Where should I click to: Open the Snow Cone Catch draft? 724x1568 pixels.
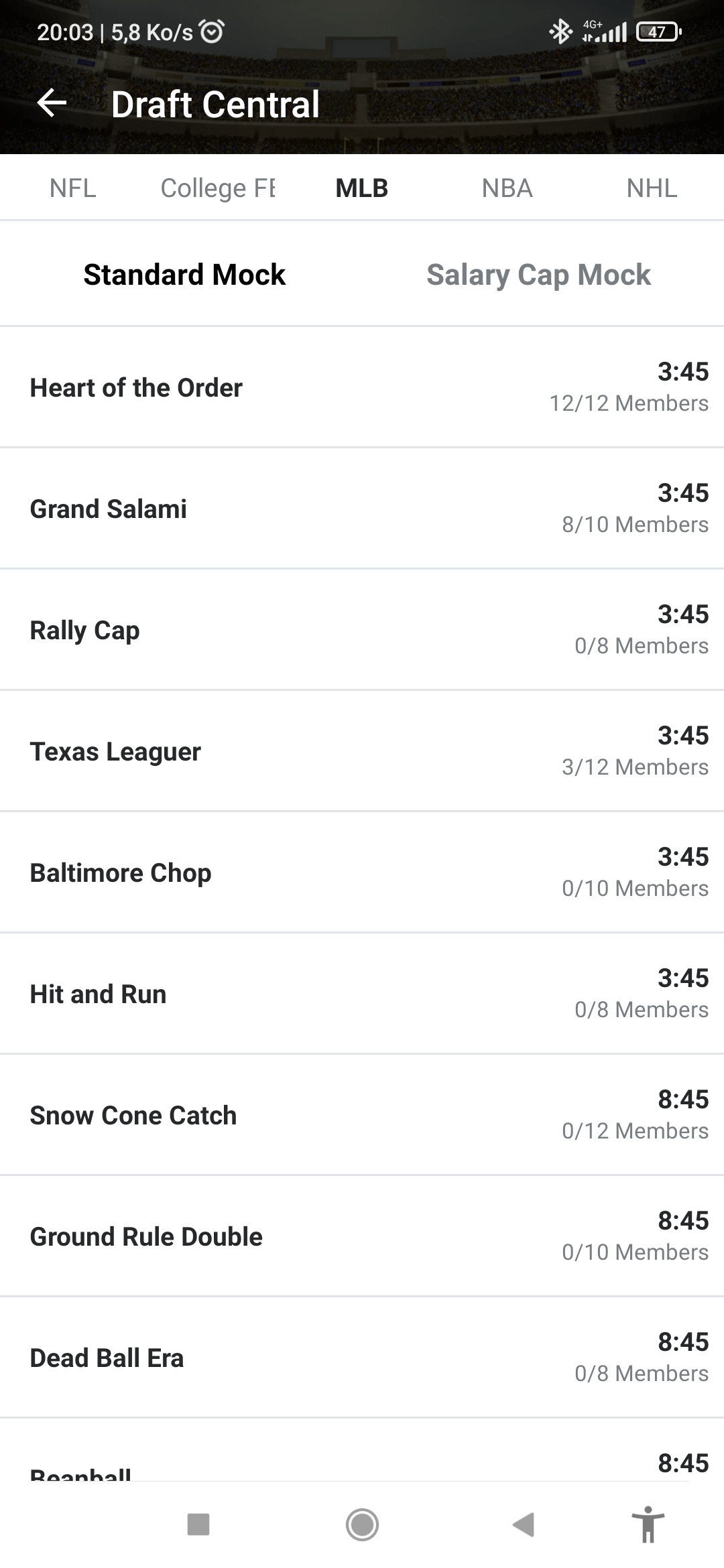(x=362, y=1115)
